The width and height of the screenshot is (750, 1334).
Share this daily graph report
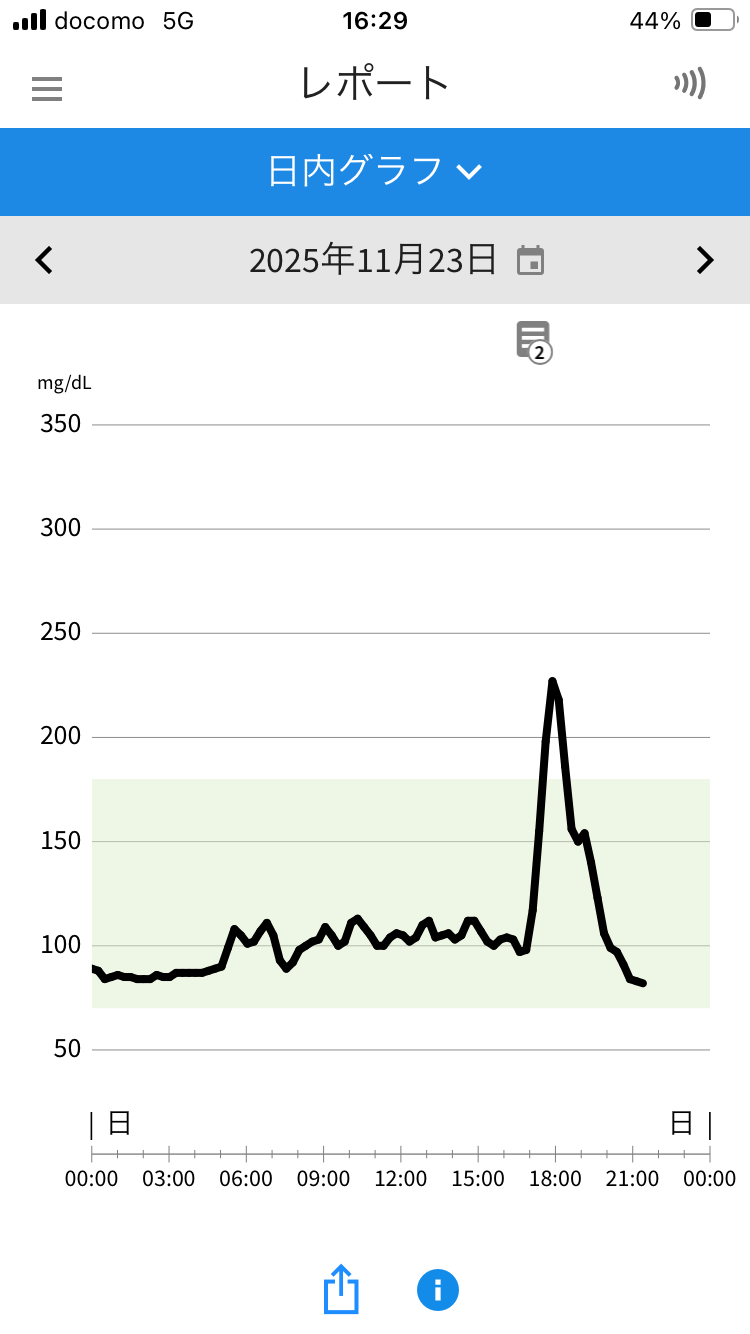coord(340,1289)
